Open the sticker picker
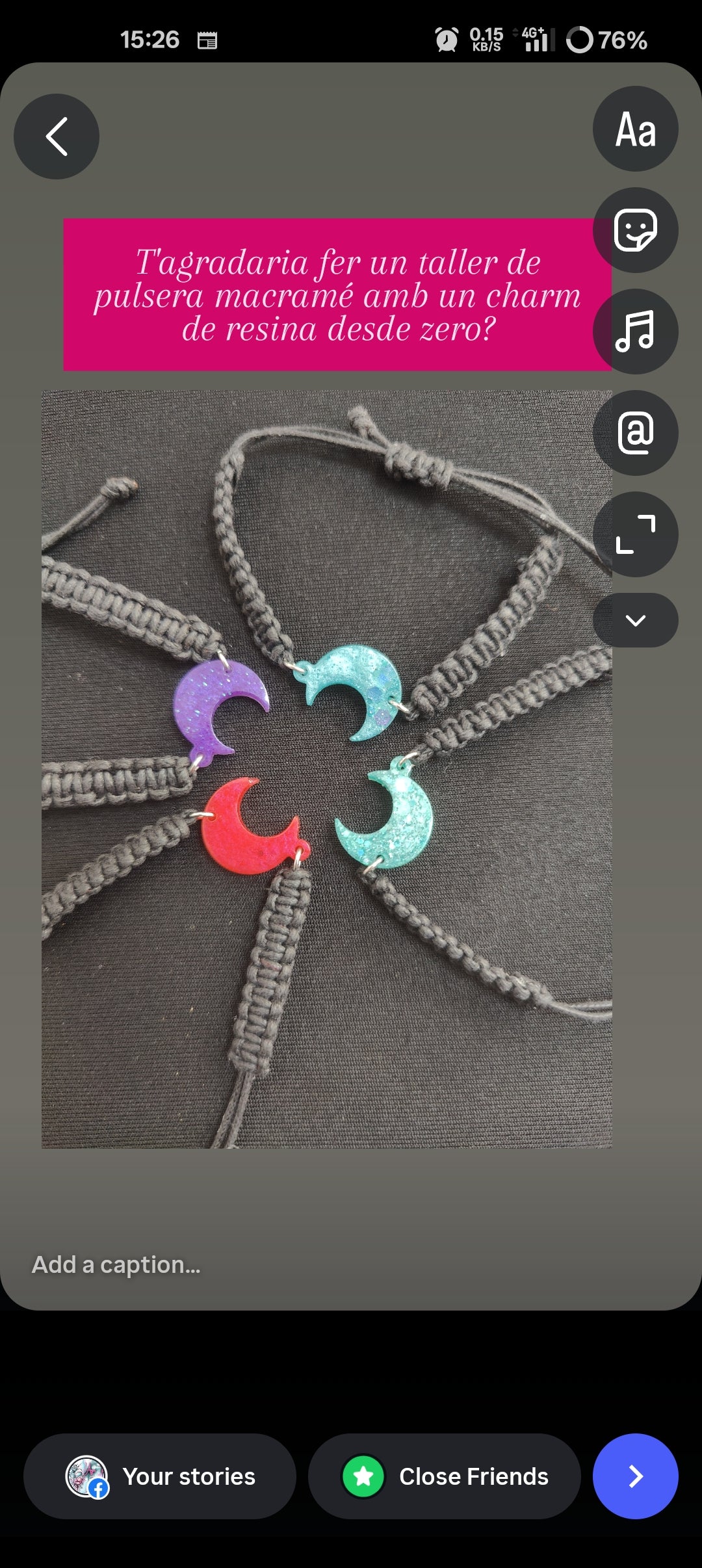The width and height of the screenshot is (702, 1568). 635,230
